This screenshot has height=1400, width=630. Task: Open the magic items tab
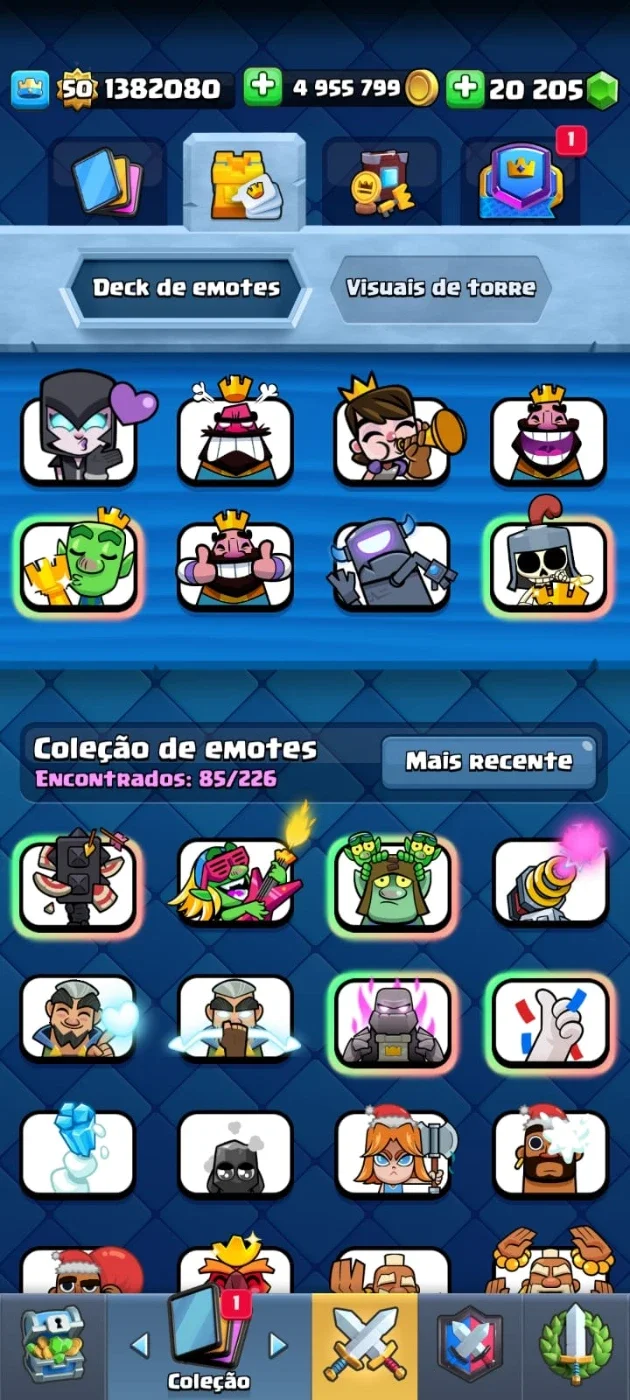(x=382, y=181)
